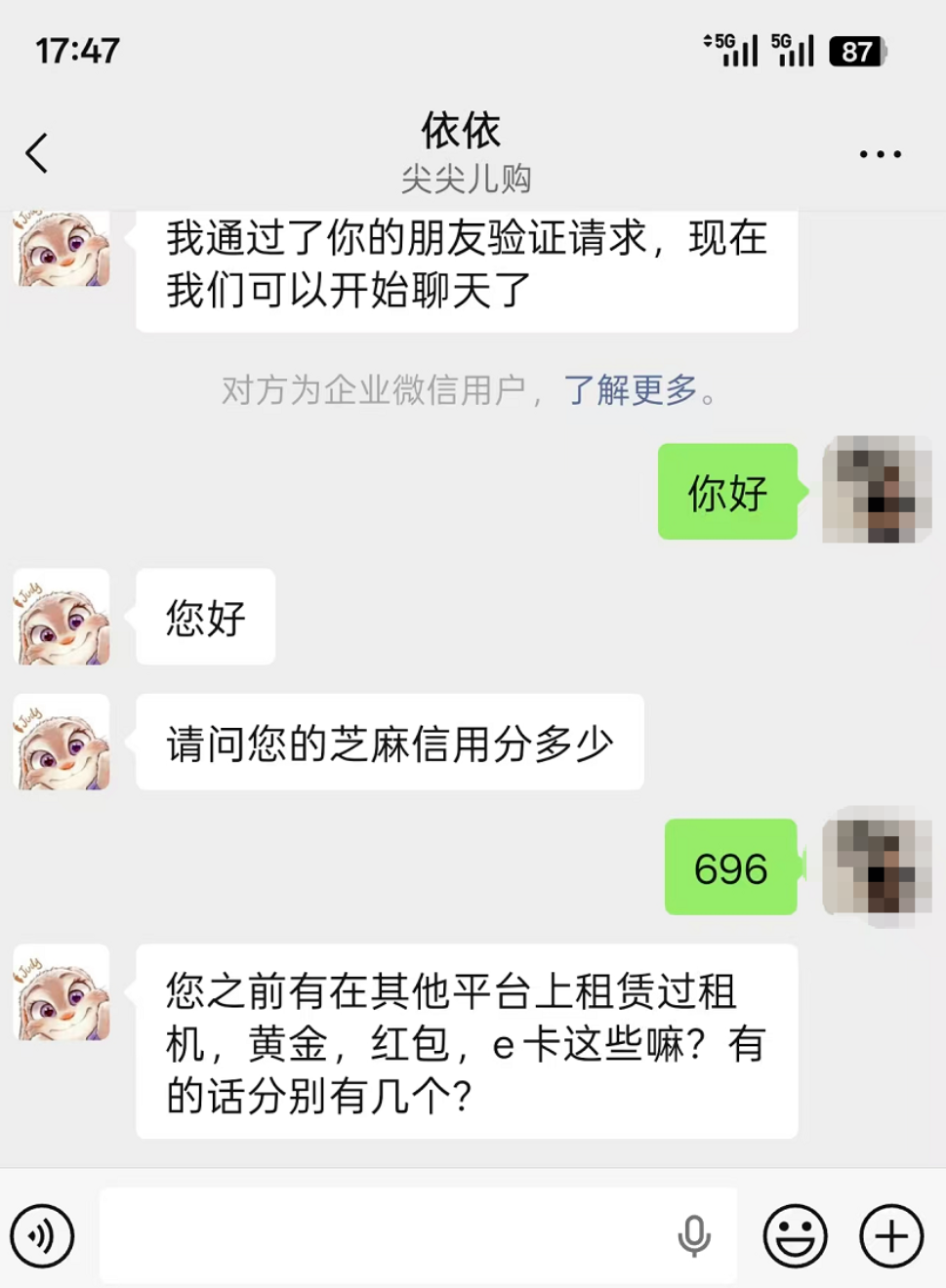Start voice dictation with the microphone
946x1288 pixels.
click(694, 1236)
